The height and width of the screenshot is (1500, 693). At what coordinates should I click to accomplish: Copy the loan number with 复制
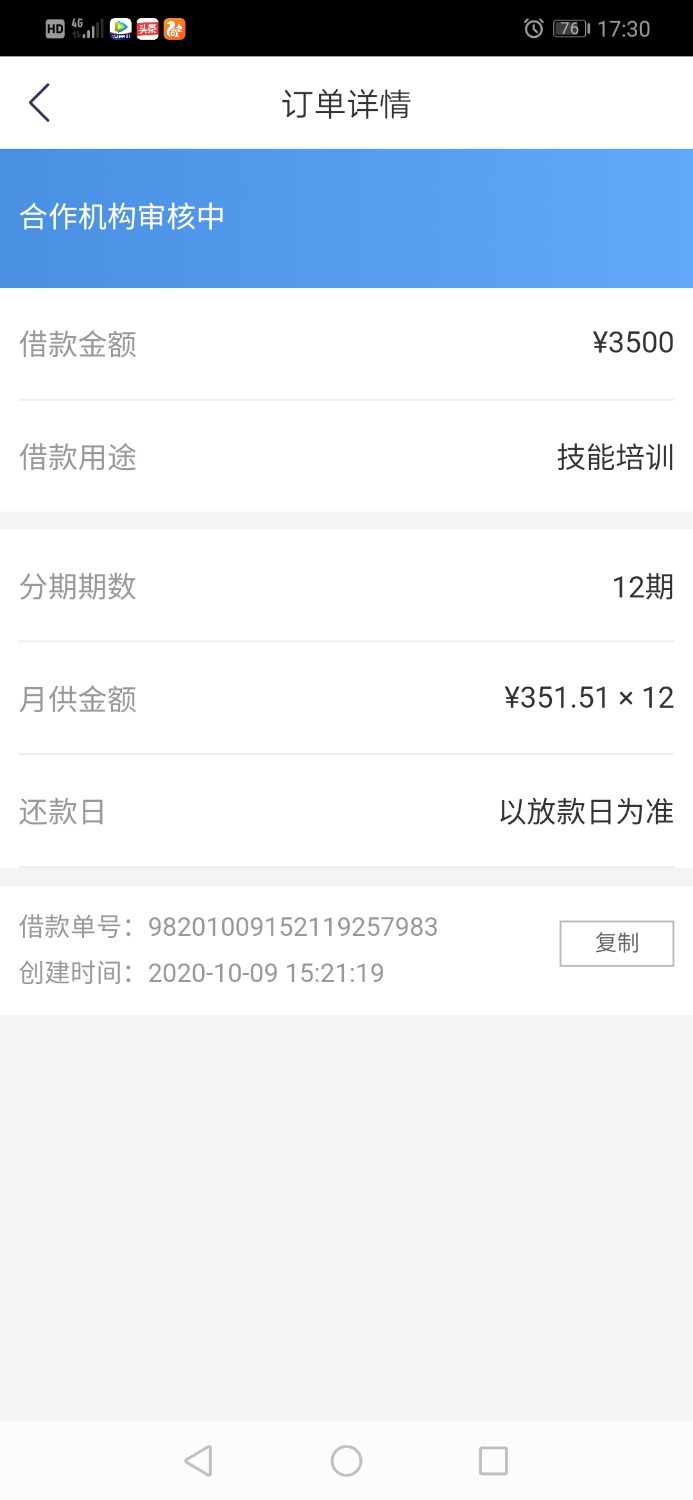point(616,943)
